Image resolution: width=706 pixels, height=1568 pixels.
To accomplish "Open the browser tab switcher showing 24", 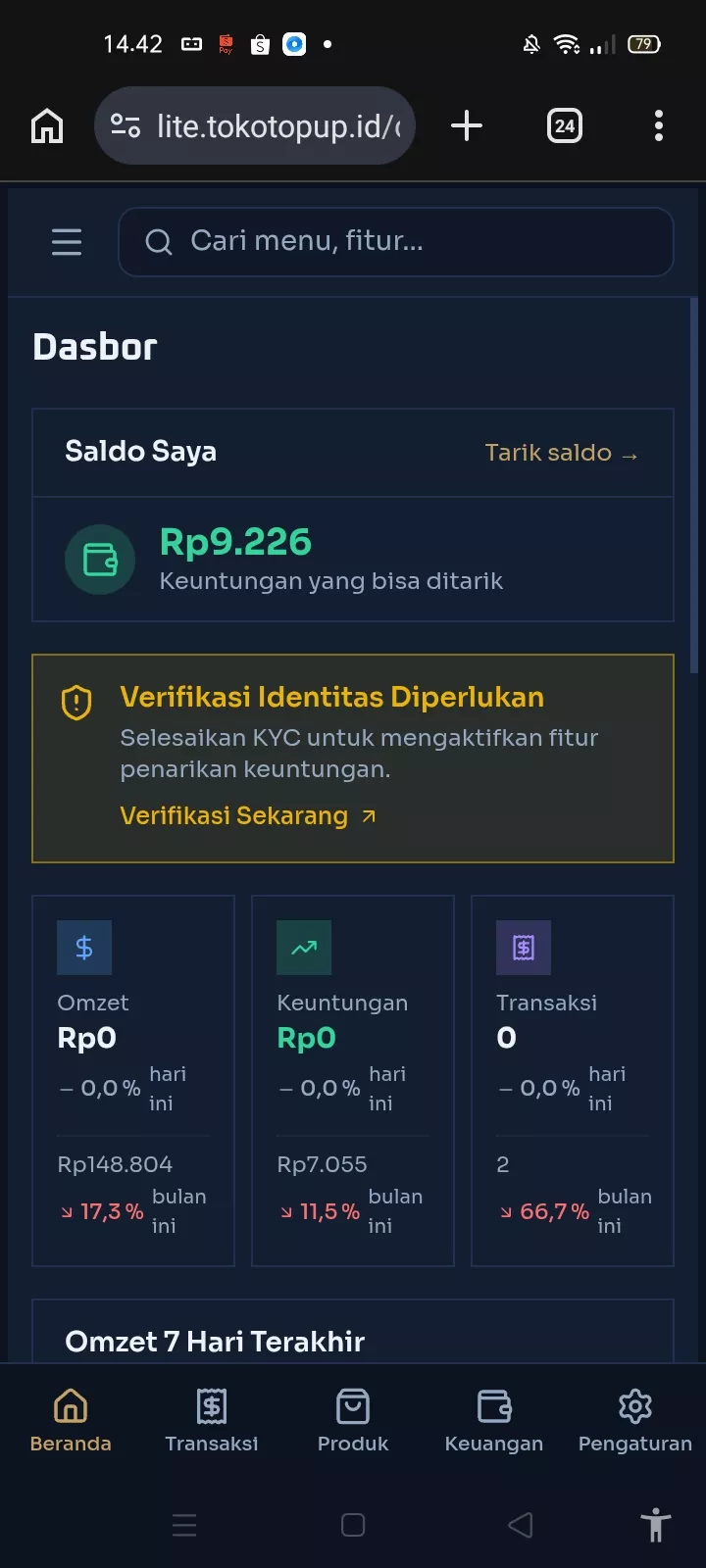I will (564, 125).
